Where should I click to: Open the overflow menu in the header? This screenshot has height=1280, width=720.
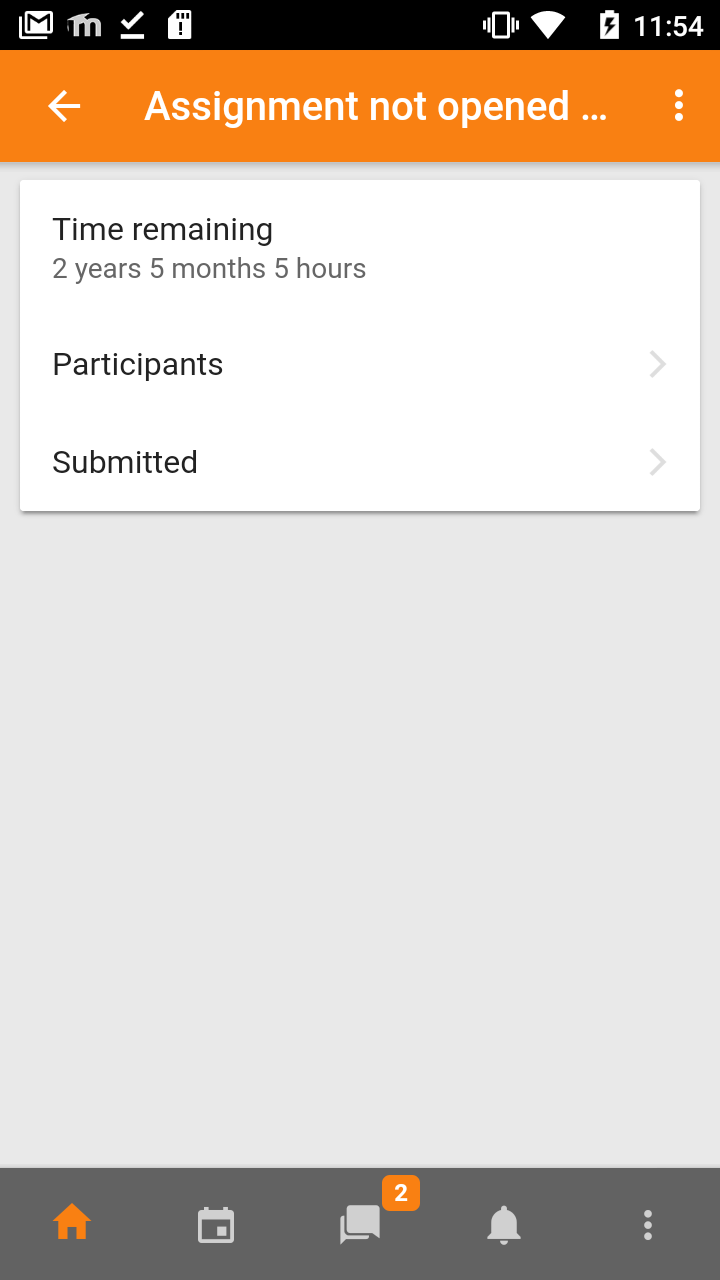tap(679, 106)
